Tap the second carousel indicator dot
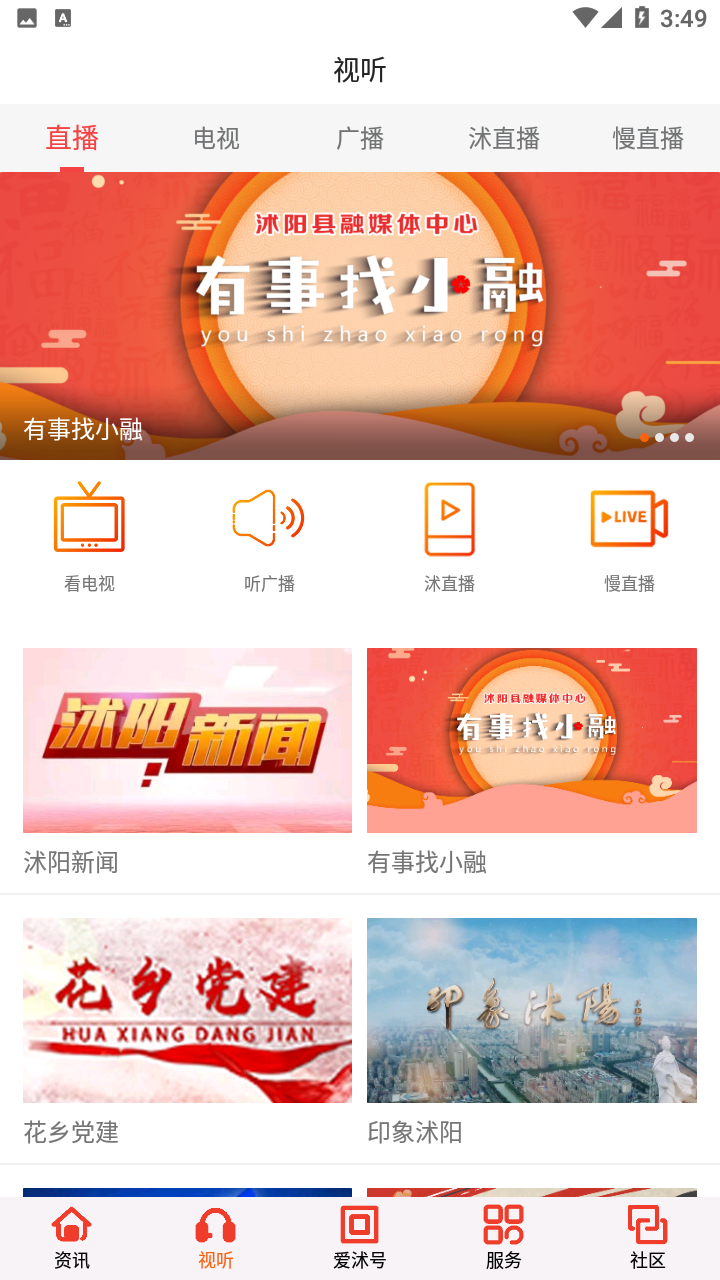720x1280 pixels. pyautogui.click(x=659, y=437)
